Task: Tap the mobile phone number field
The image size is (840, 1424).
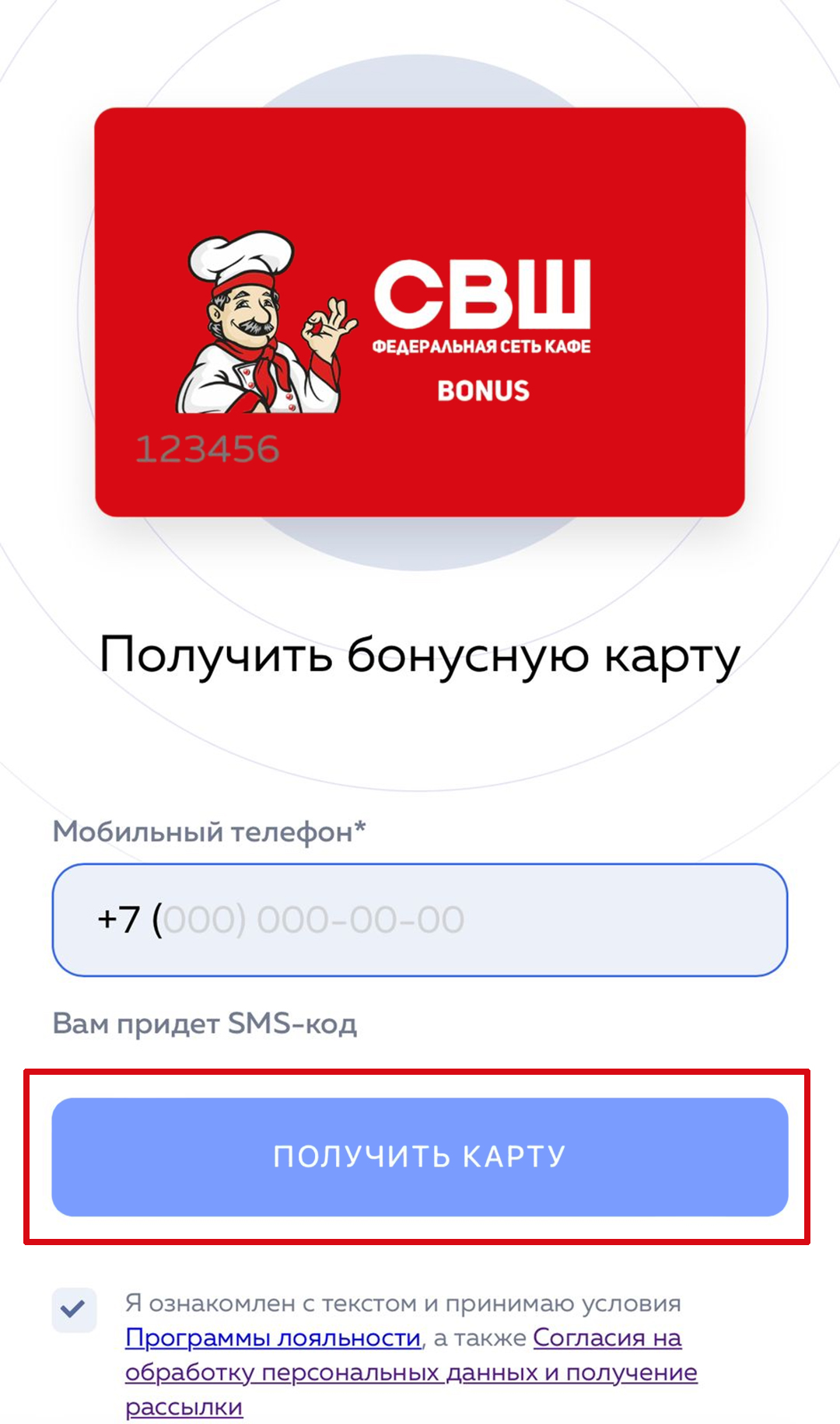Action: coord(420,919)
